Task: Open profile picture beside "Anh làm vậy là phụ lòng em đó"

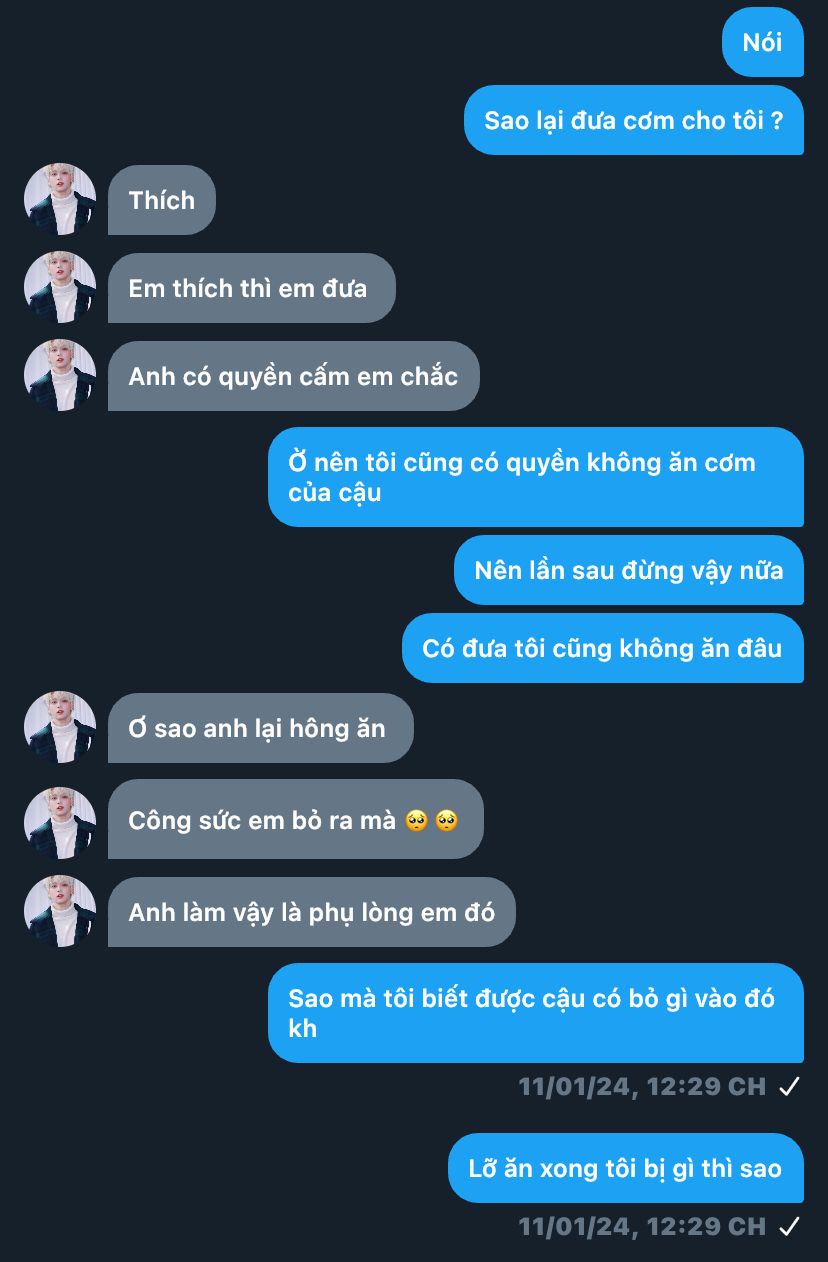Action: [60, 912]
